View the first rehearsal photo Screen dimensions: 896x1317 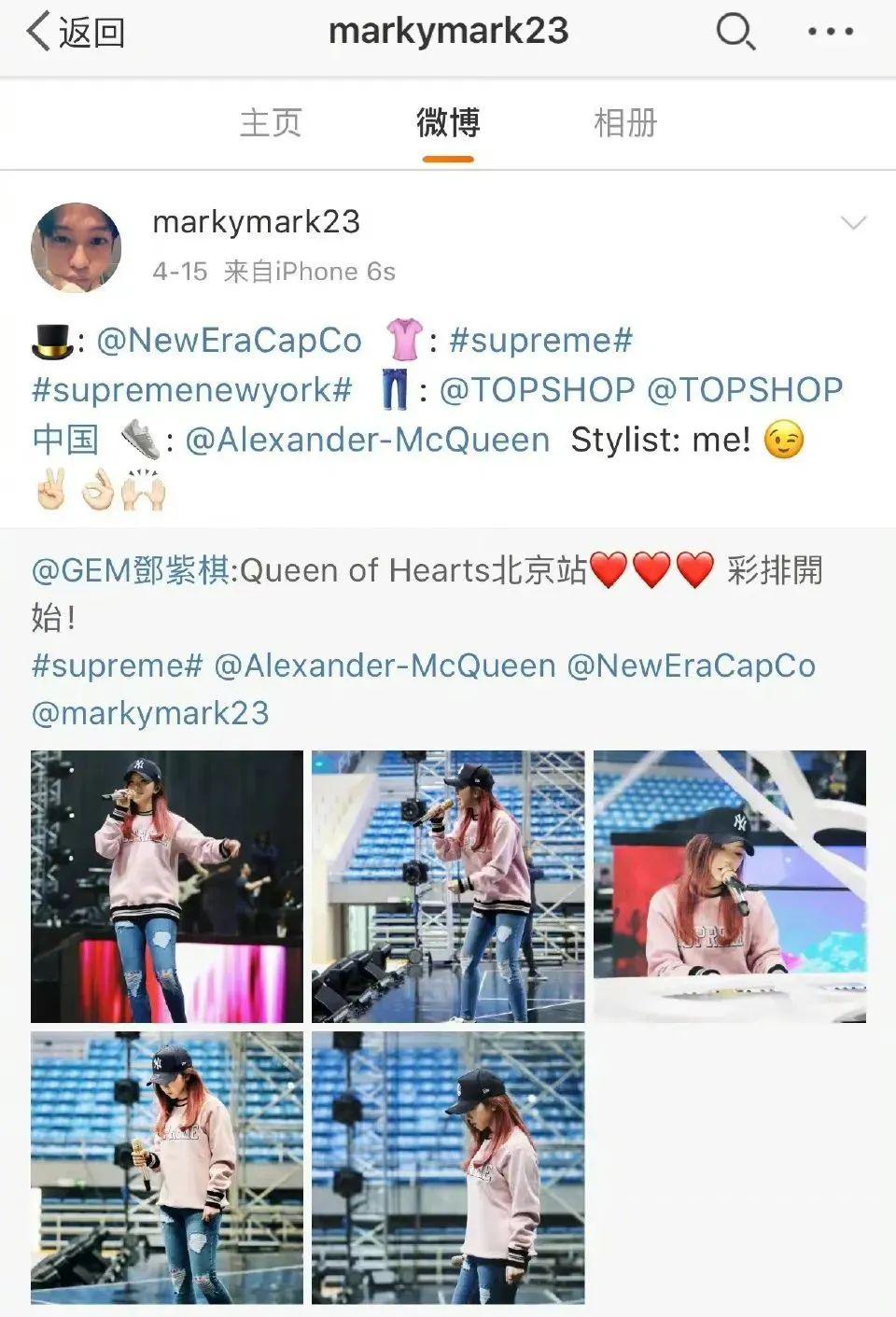tap(167, 887)
